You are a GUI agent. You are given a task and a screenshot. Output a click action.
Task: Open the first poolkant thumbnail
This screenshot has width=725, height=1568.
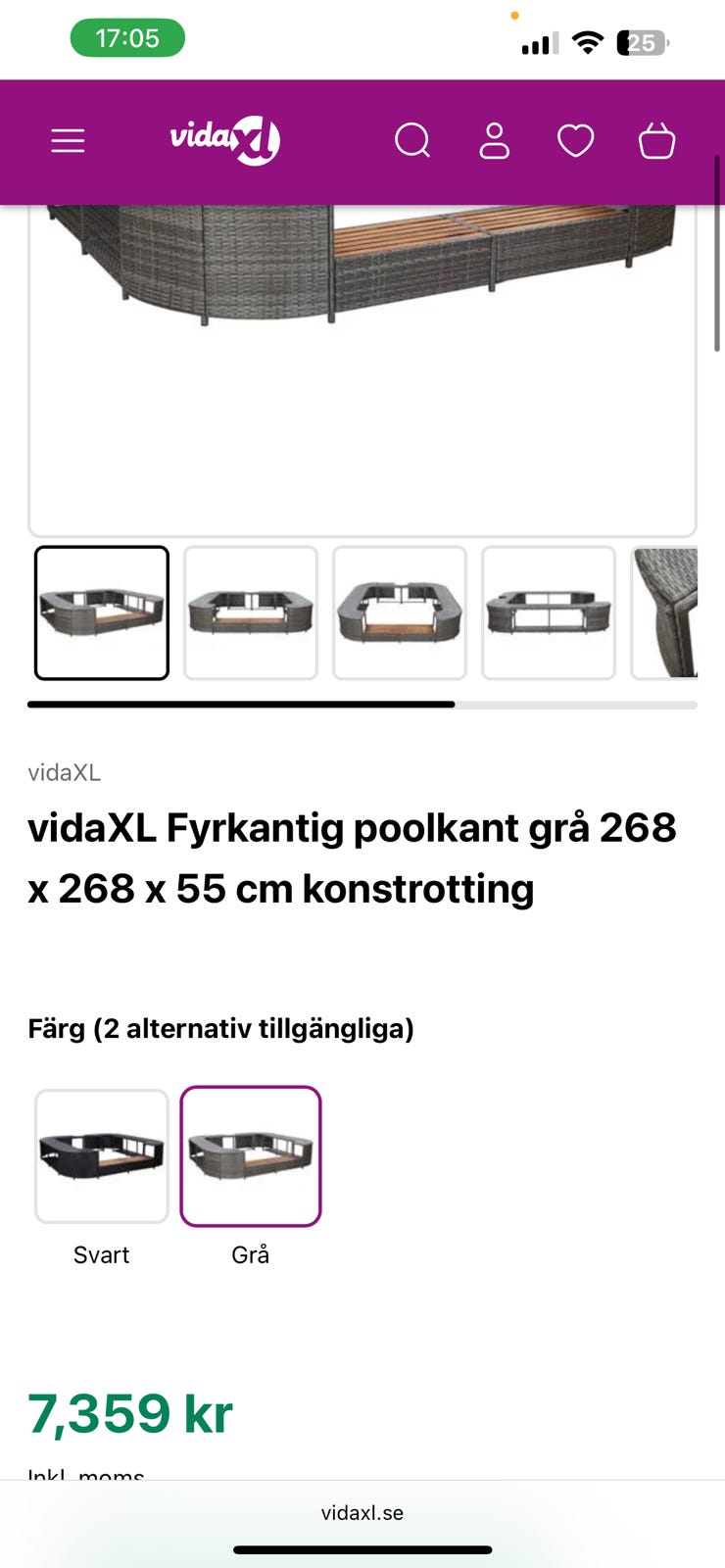(x=101, y=612)
